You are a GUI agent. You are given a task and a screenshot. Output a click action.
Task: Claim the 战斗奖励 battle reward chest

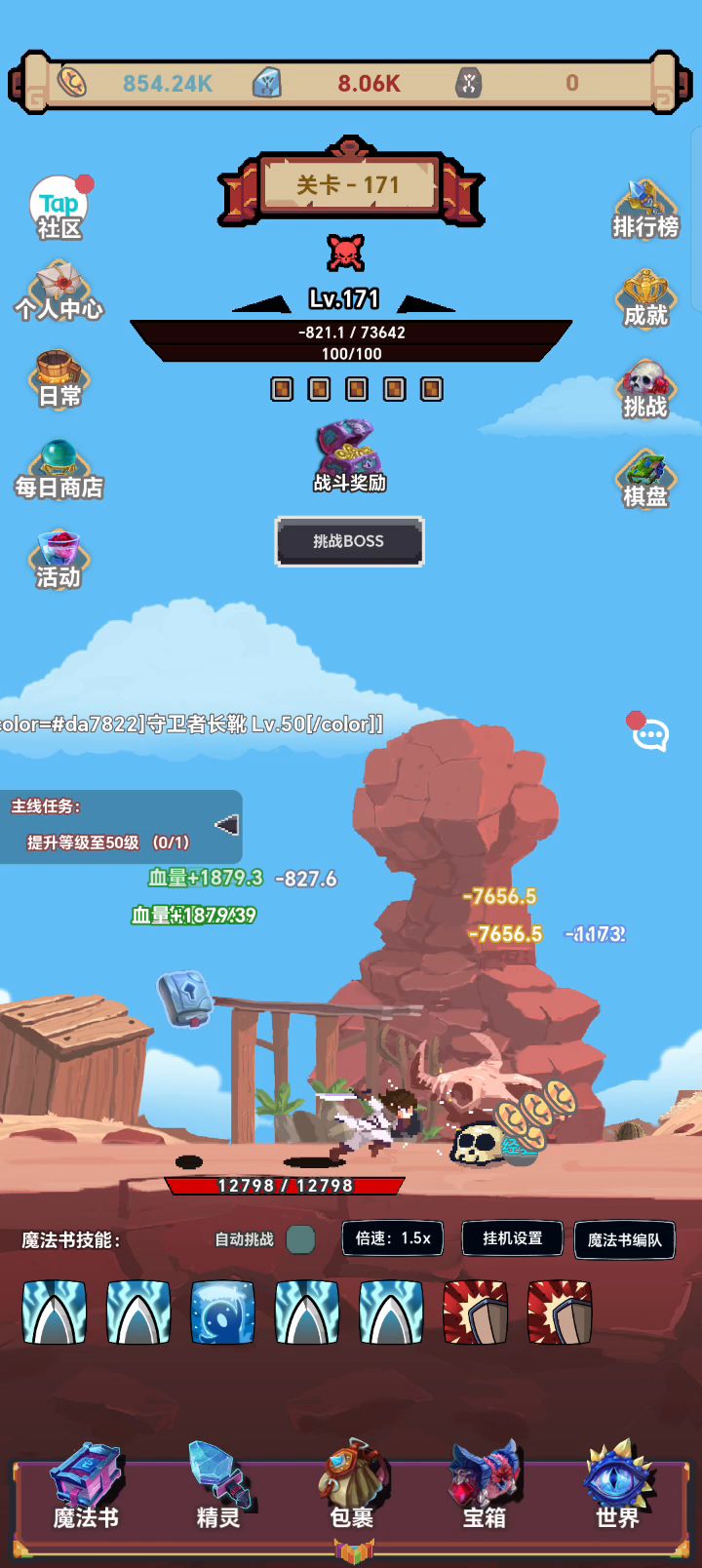coord(349,455)
